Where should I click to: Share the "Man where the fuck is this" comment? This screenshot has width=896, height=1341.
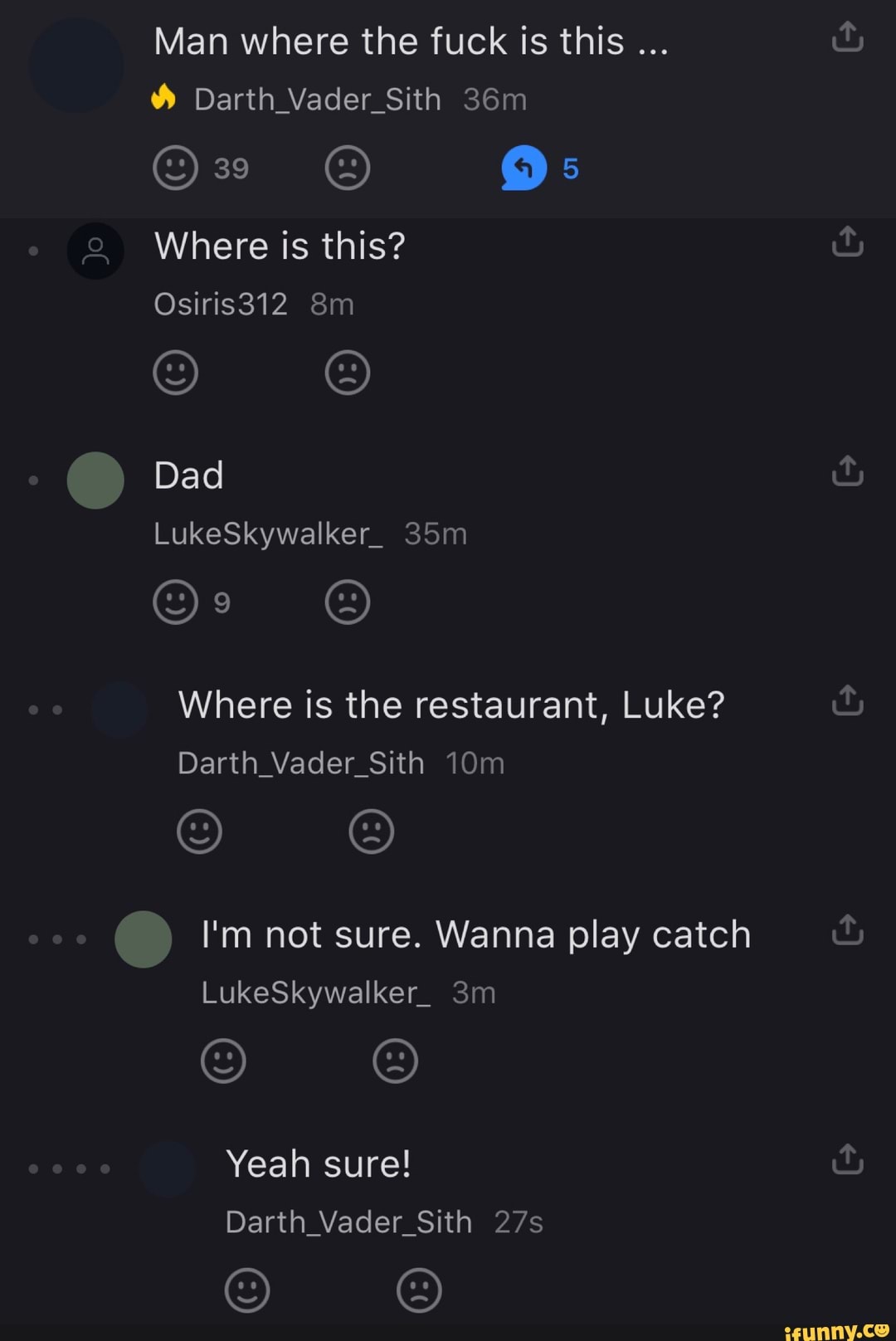pyautogui.click(x=847, y=37)
